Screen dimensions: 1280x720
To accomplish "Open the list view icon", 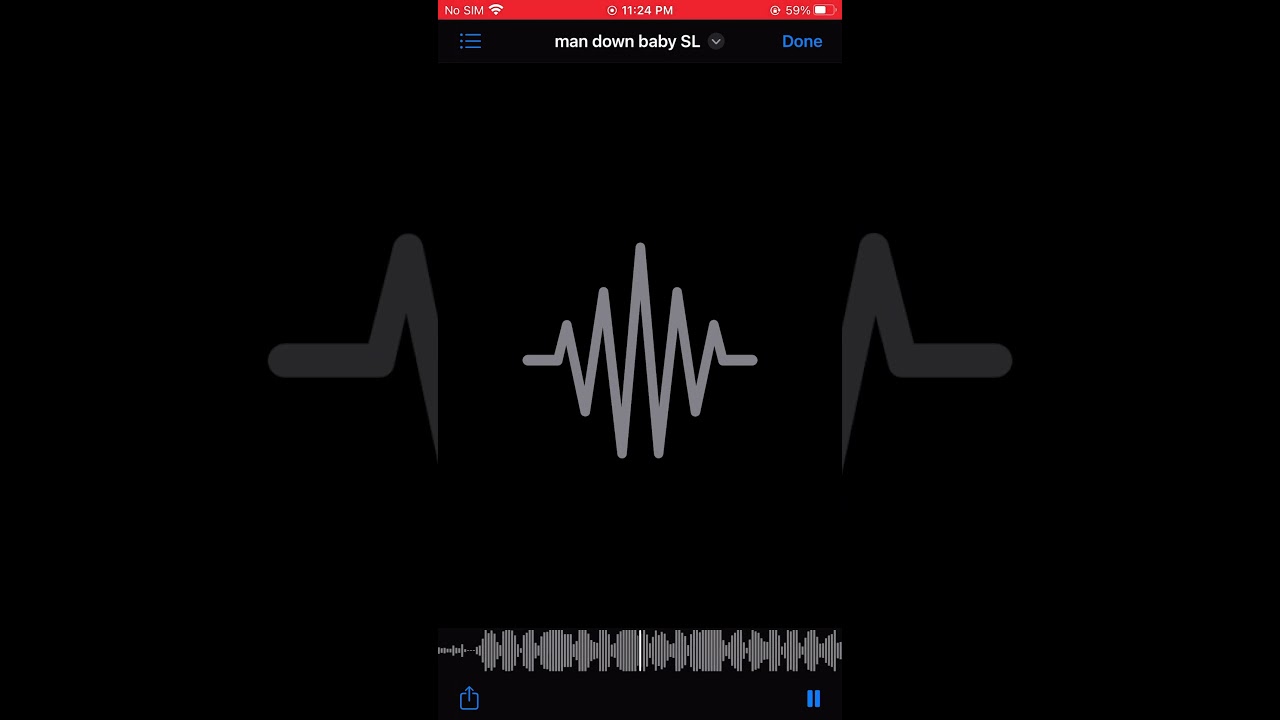I will click(x=470, y=41).
